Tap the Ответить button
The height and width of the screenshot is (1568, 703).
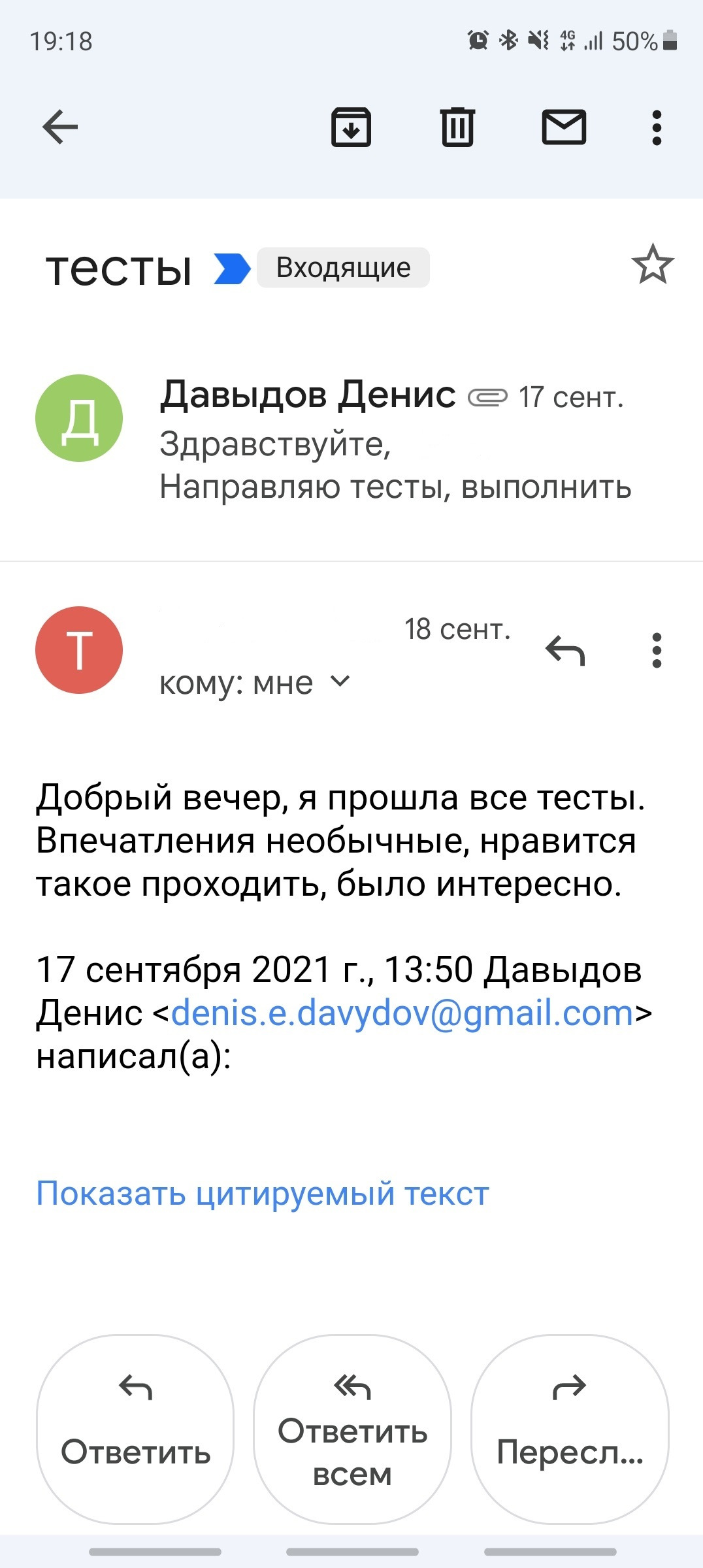[x=135, y=1429]
